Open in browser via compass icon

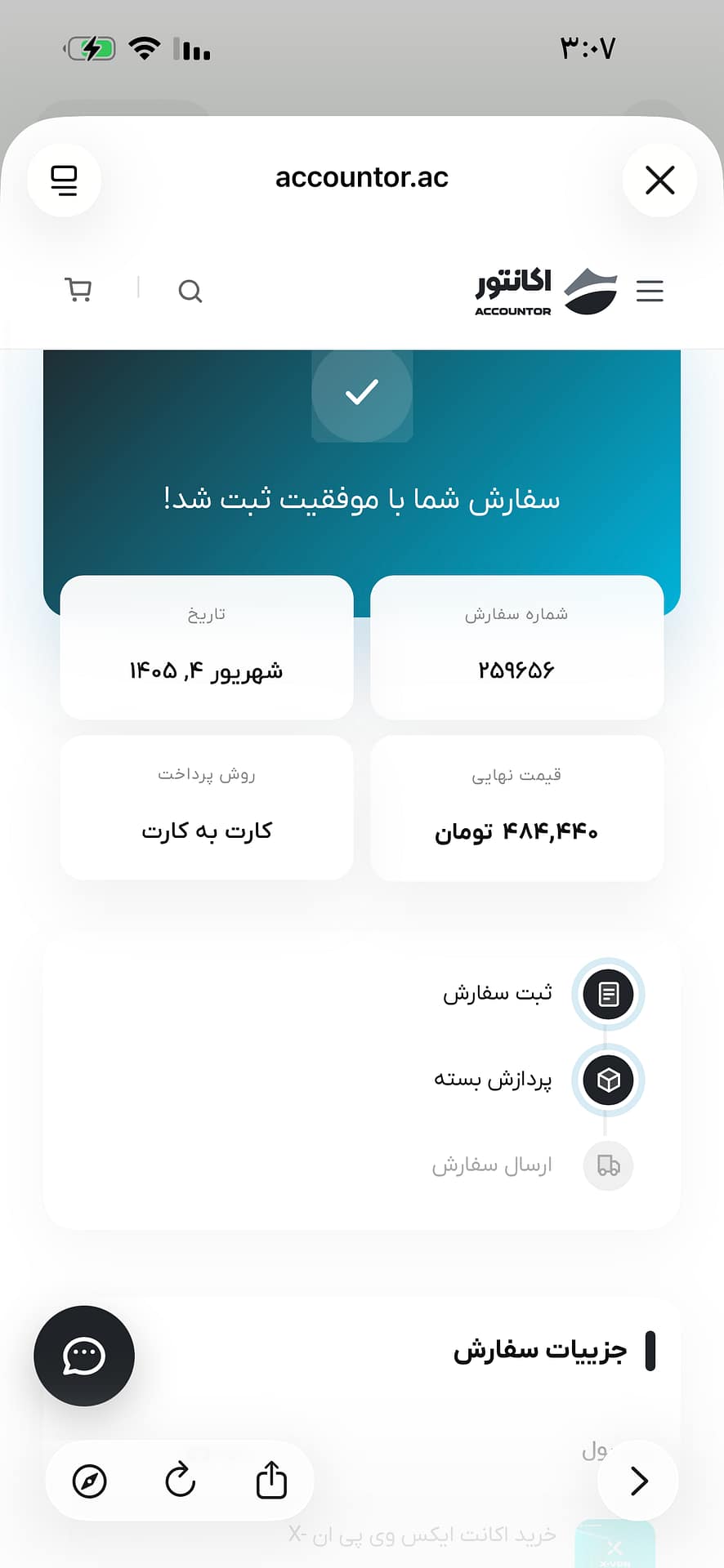(x=89, y=1481)
